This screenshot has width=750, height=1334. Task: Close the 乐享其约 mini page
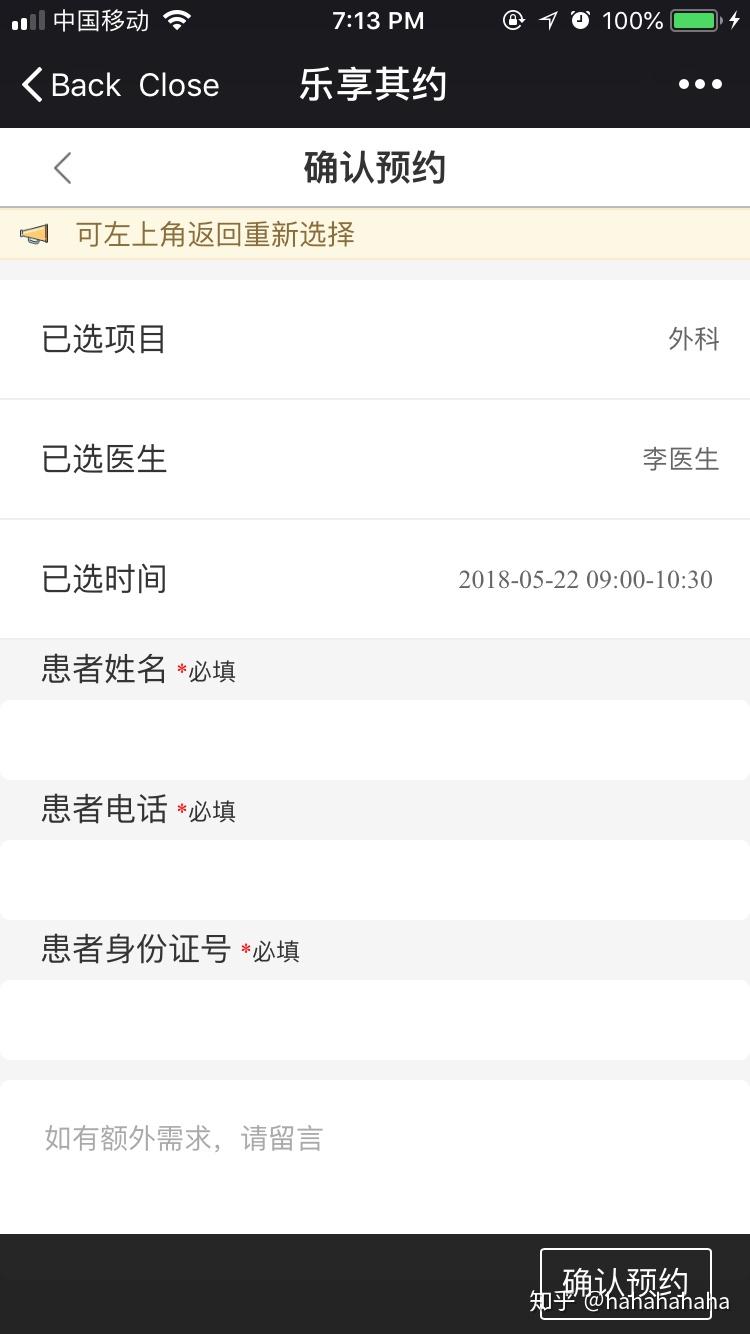pos(179,85)
